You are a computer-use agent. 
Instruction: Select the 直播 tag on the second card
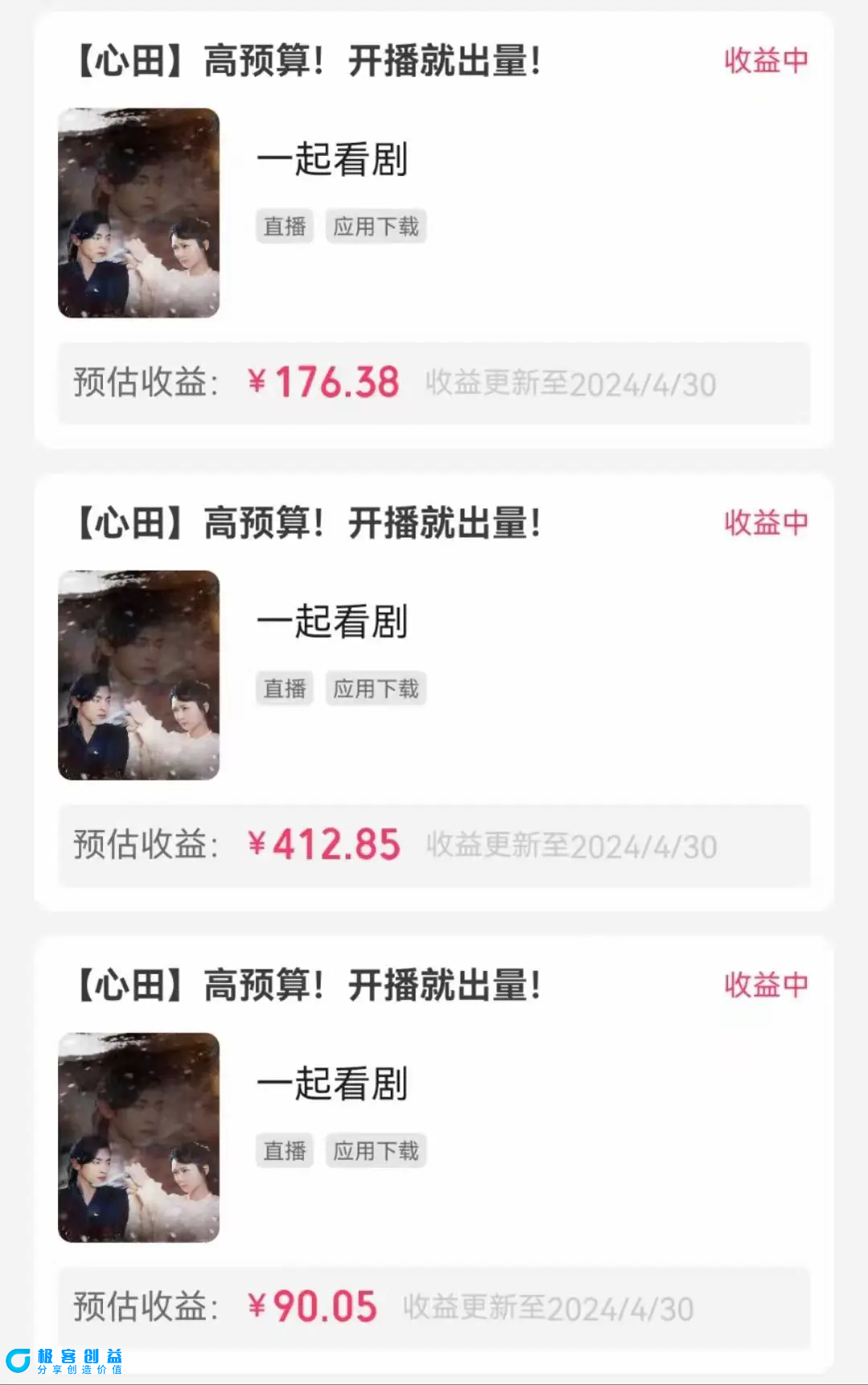(284, 688)
